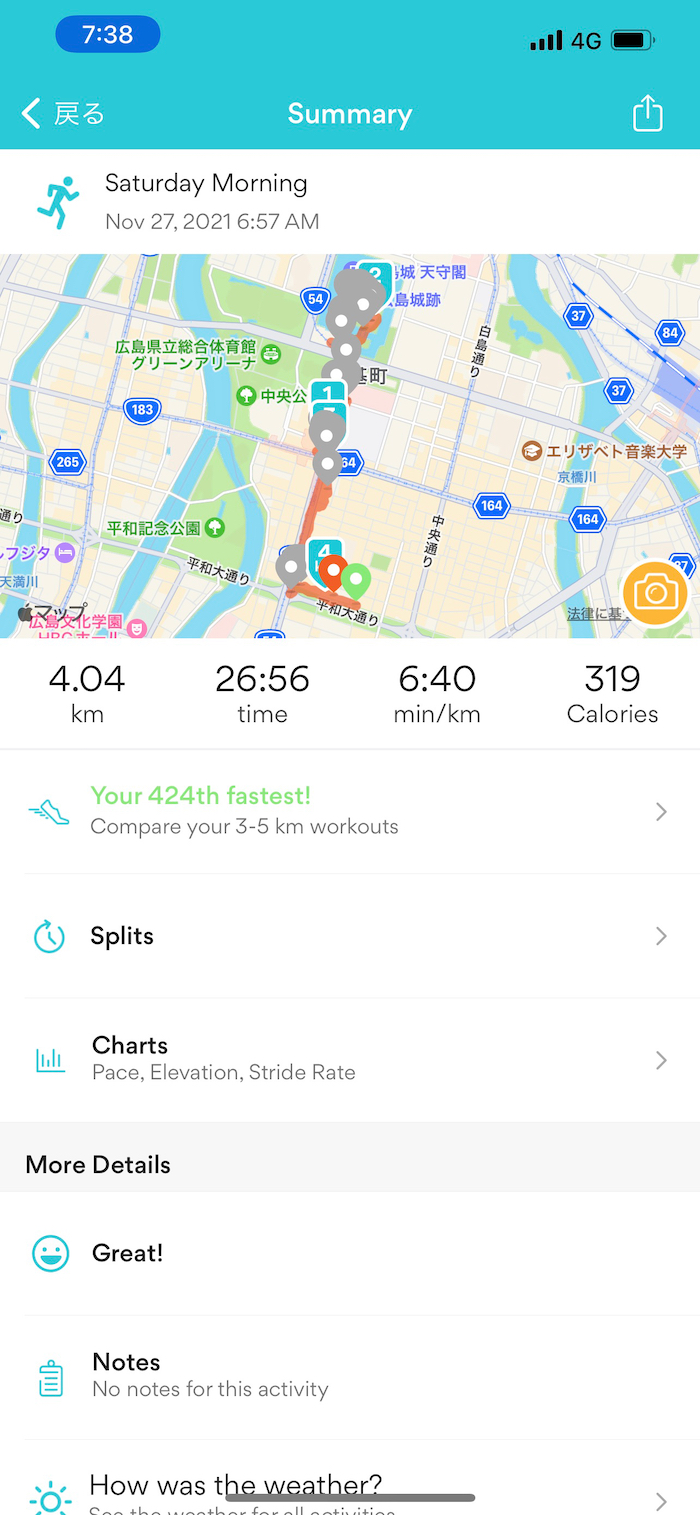Go back using the 戻る button
The height and width of the screenshot is (1515, 700).
(x=64, y=114)
